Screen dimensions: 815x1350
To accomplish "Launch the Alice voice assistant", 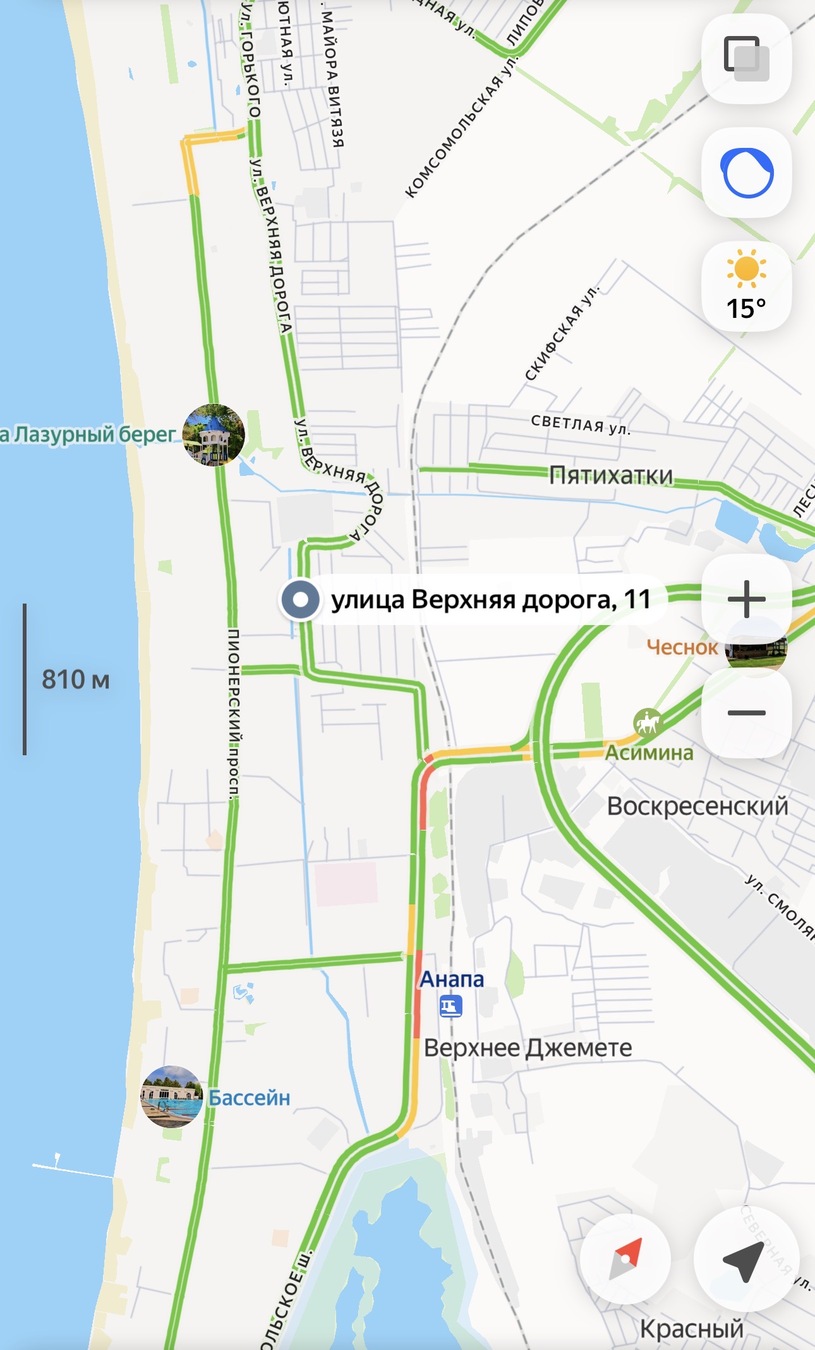I will (746, 173).
